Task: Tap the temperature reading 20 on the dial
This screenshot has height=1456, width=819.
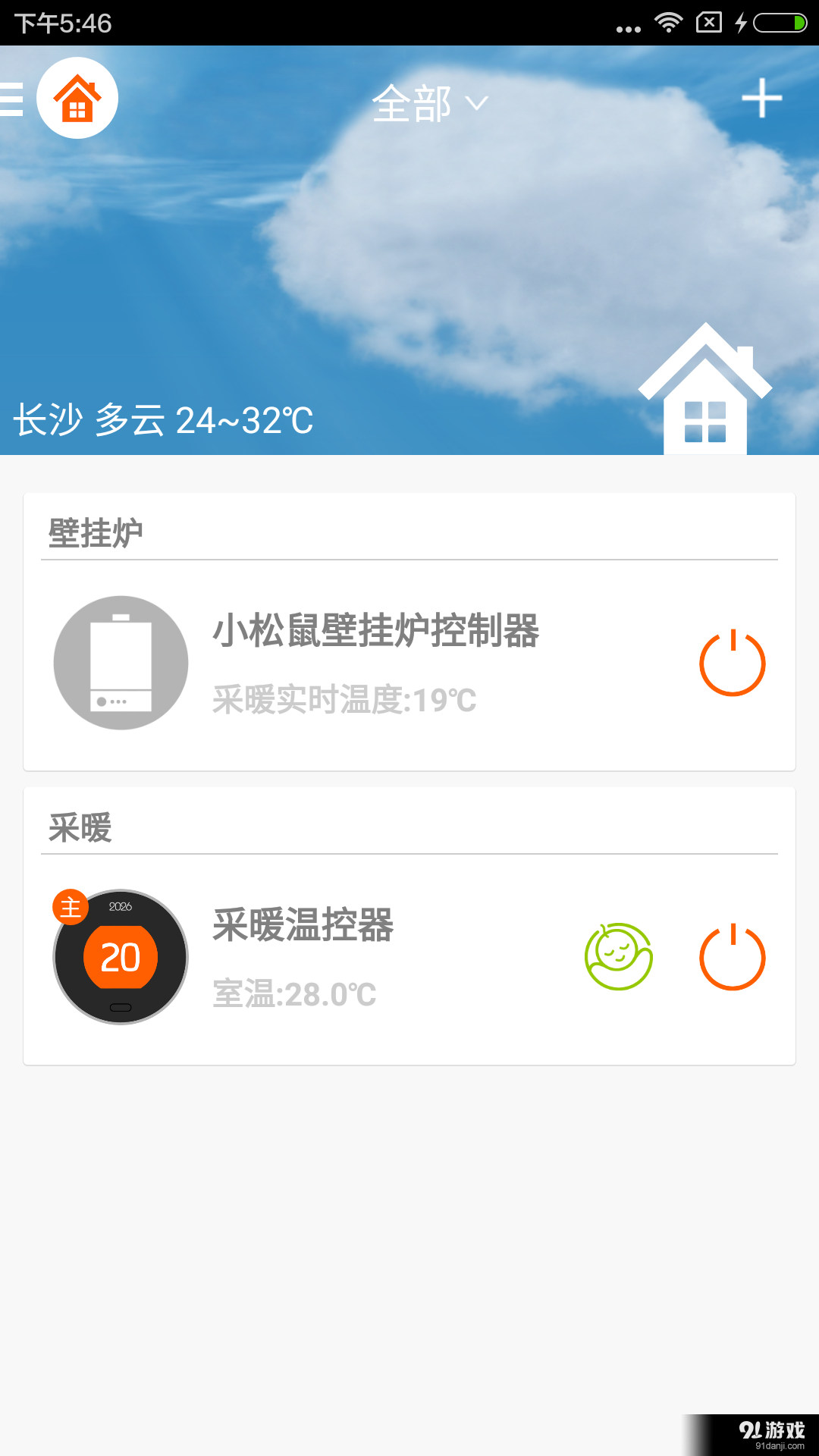Action: 121,957
